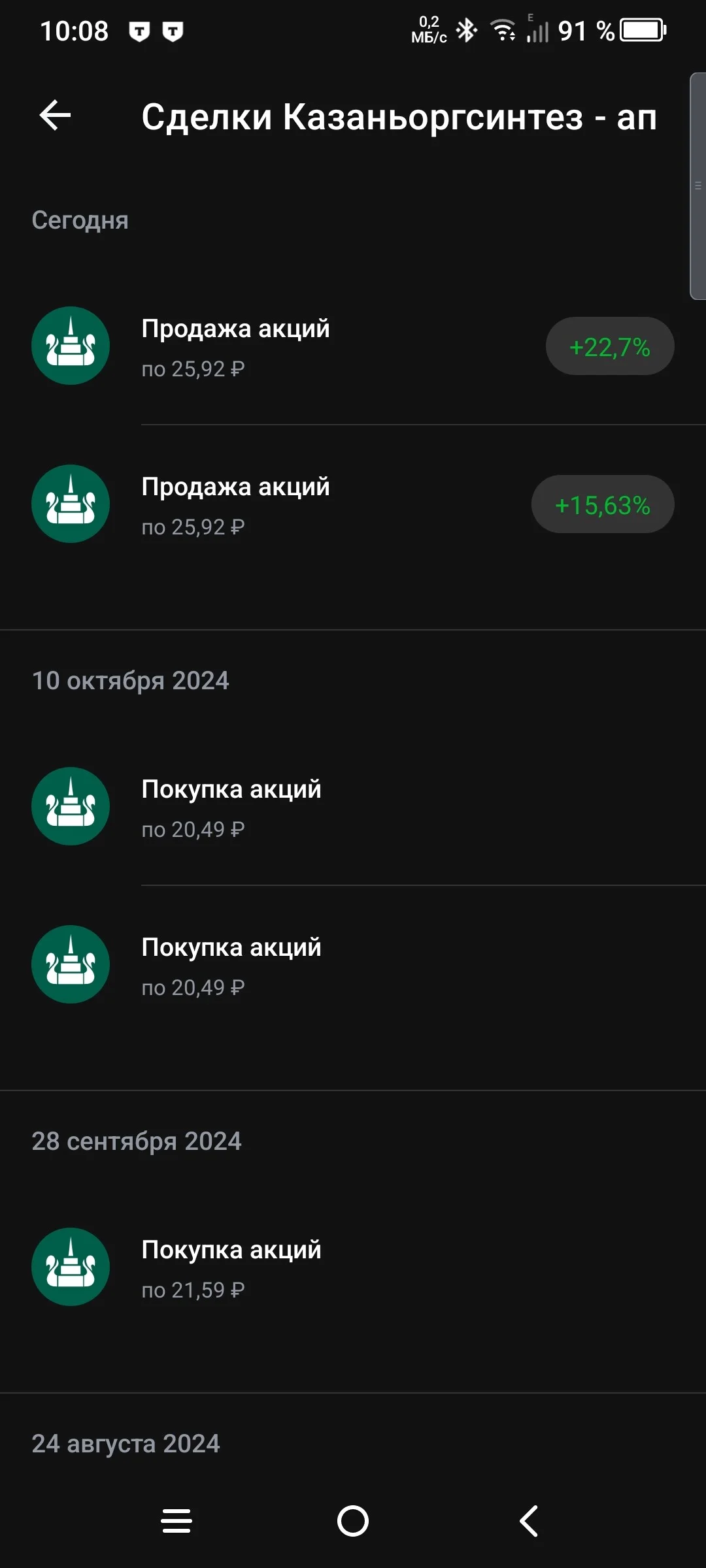Open today's share sale with +15,63% profit
706x1568 pixels.
[x=353, y=504]
